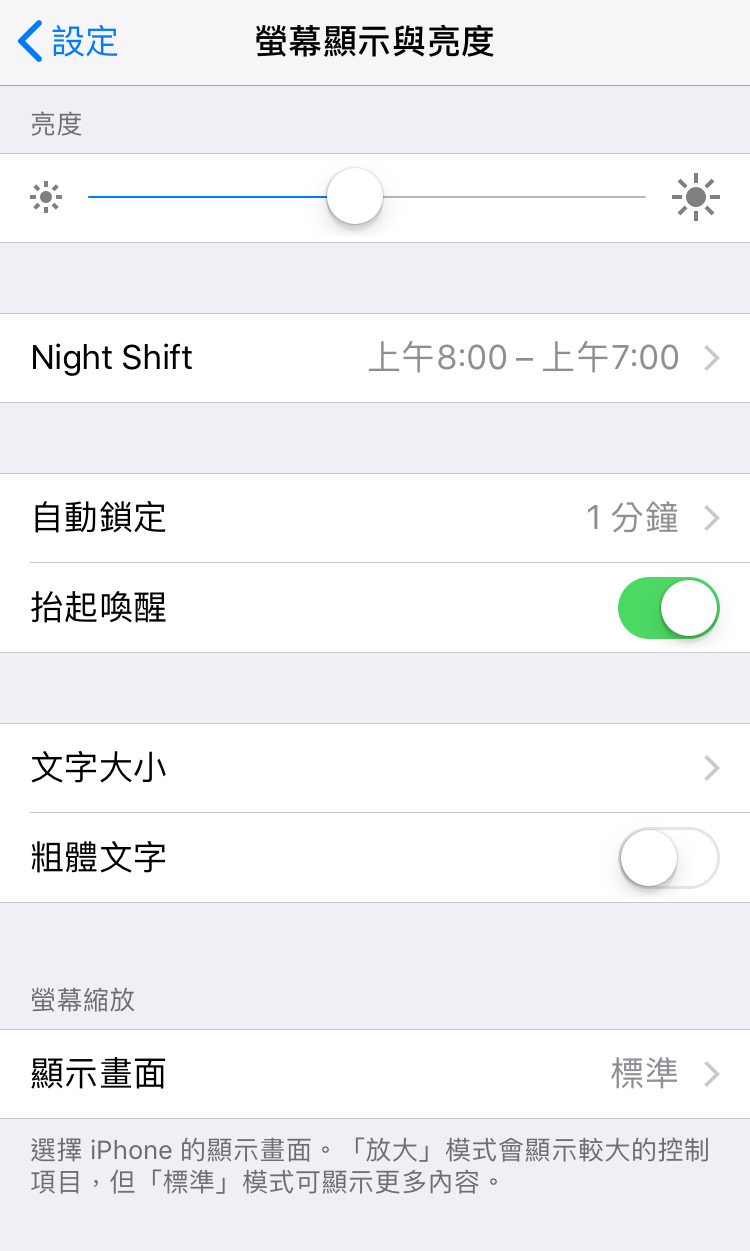Tap the dimmer sun symbol left of slider

click(45, 197)
